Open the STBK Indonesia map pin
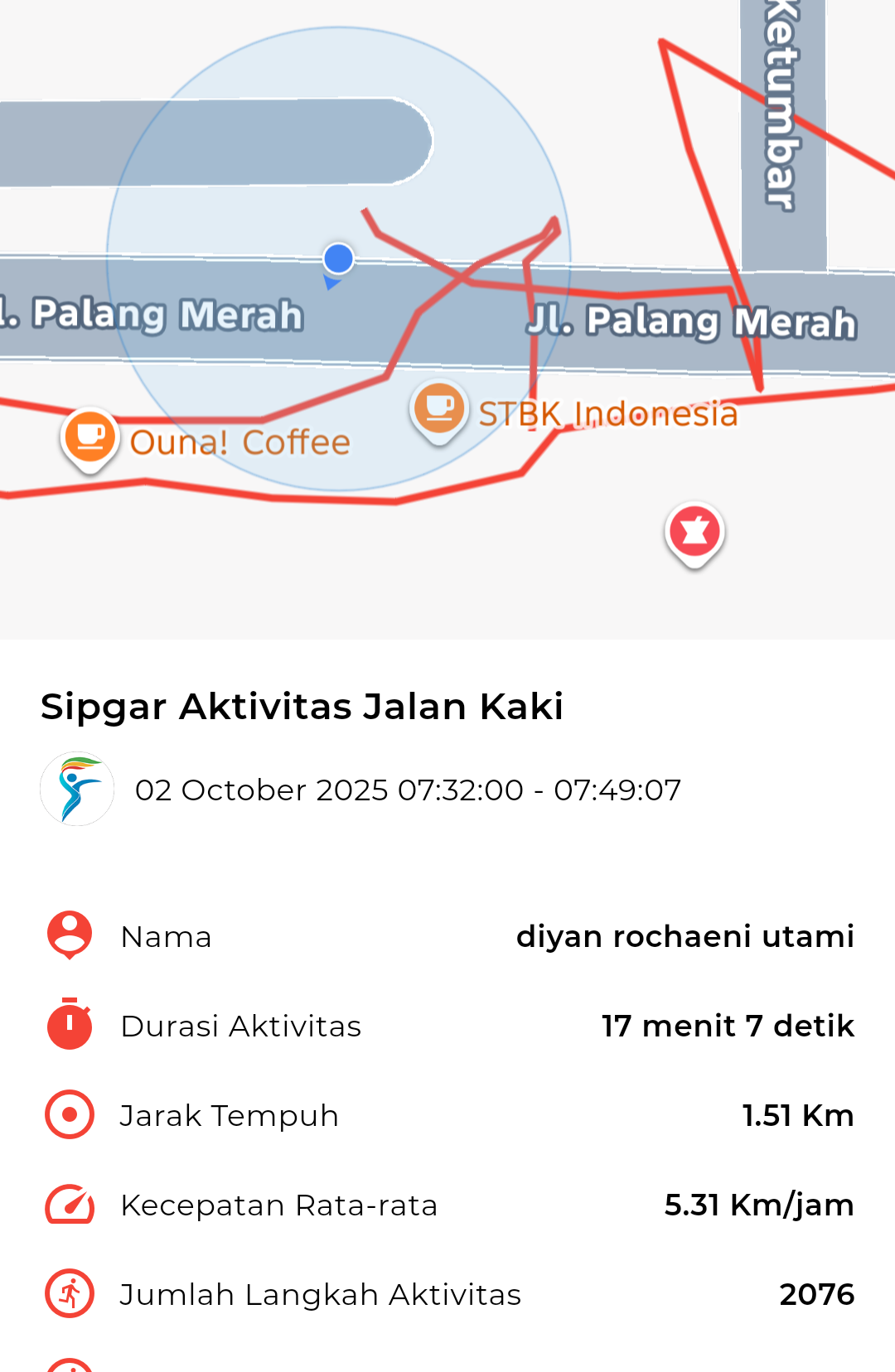The width and height of the screenshot is (895, 1372). point(439,408)
